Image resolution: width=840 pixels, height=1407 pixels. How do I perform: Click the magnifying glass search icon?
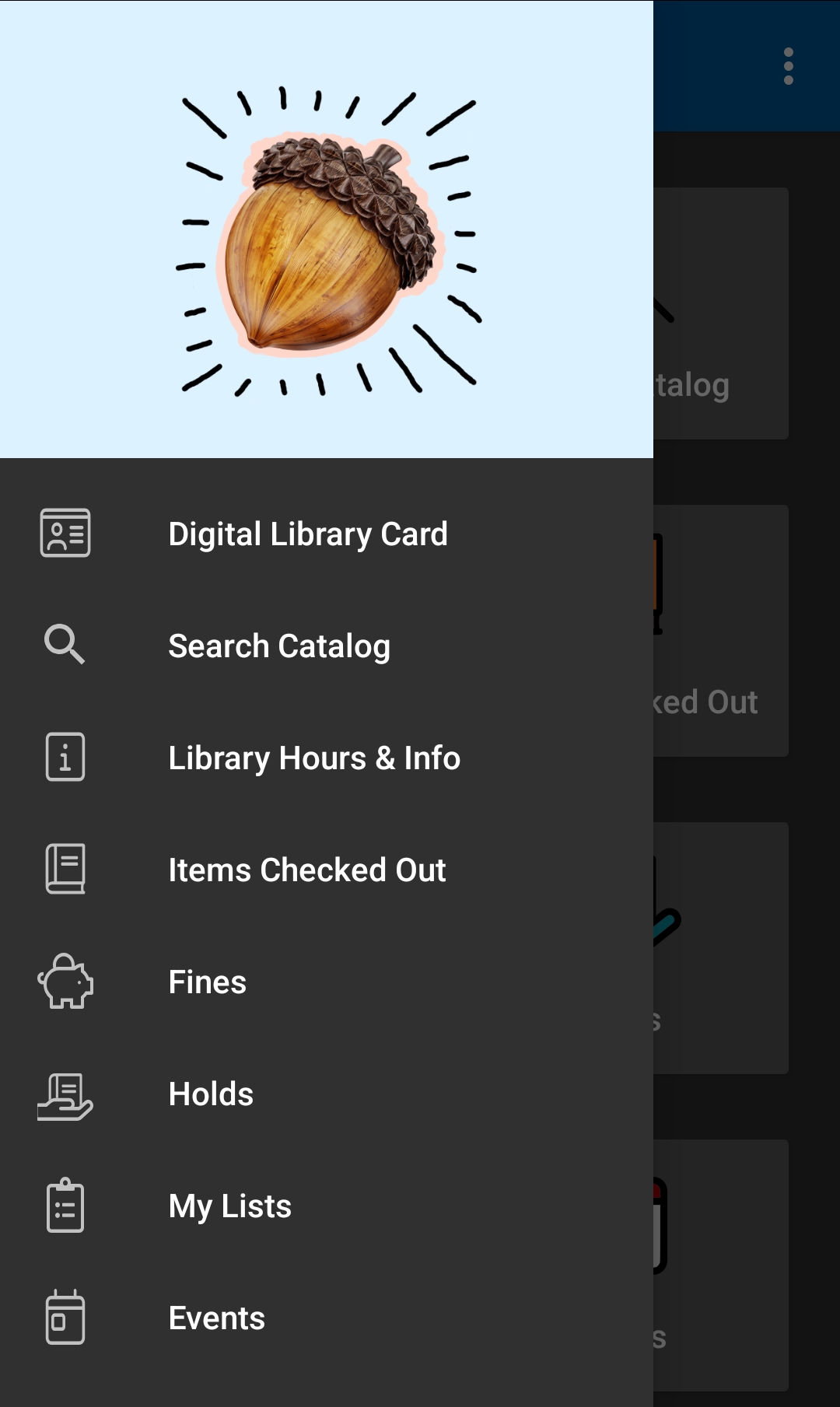[65, 646]
